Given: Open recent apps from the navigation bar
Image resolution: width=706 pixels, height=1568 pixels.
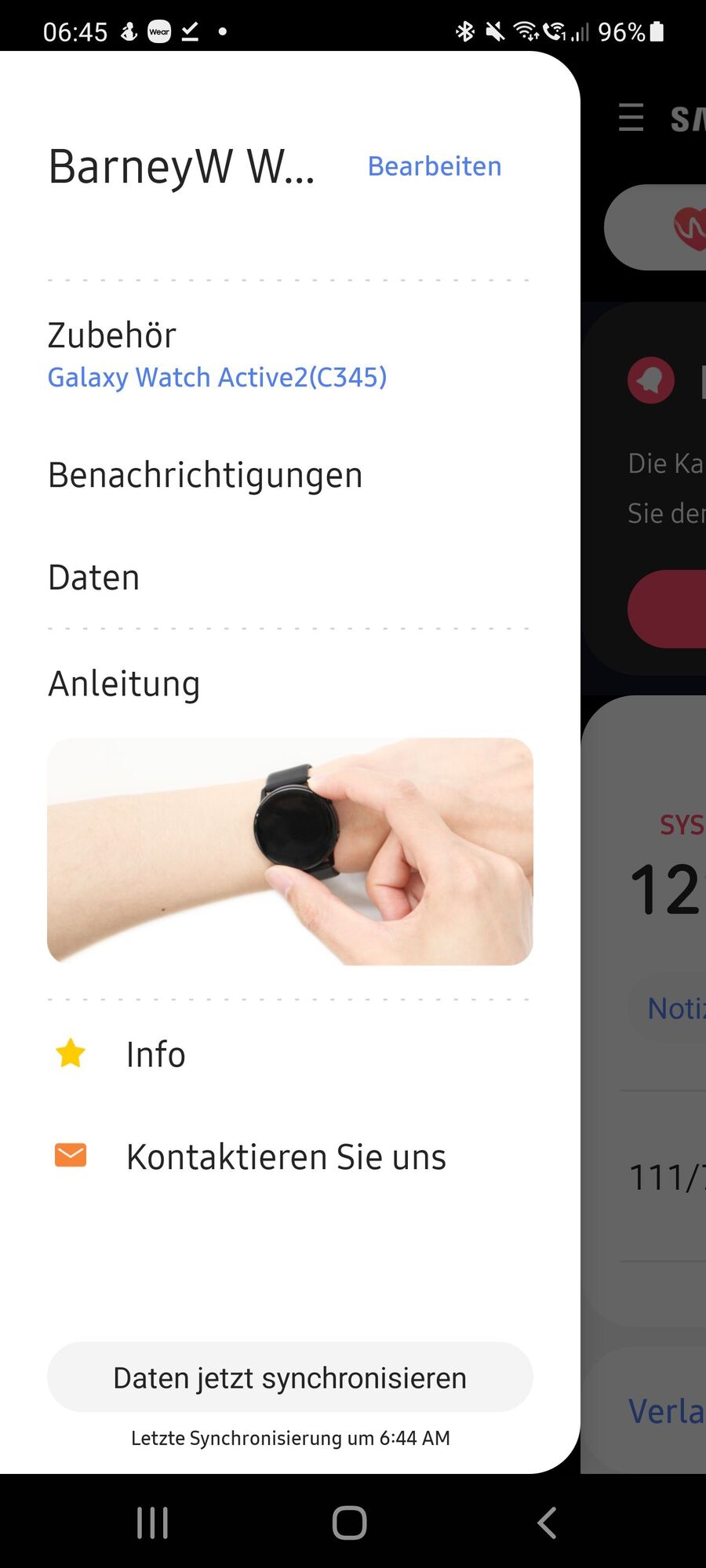Looking at the screenshot, I should (152, 1523).
